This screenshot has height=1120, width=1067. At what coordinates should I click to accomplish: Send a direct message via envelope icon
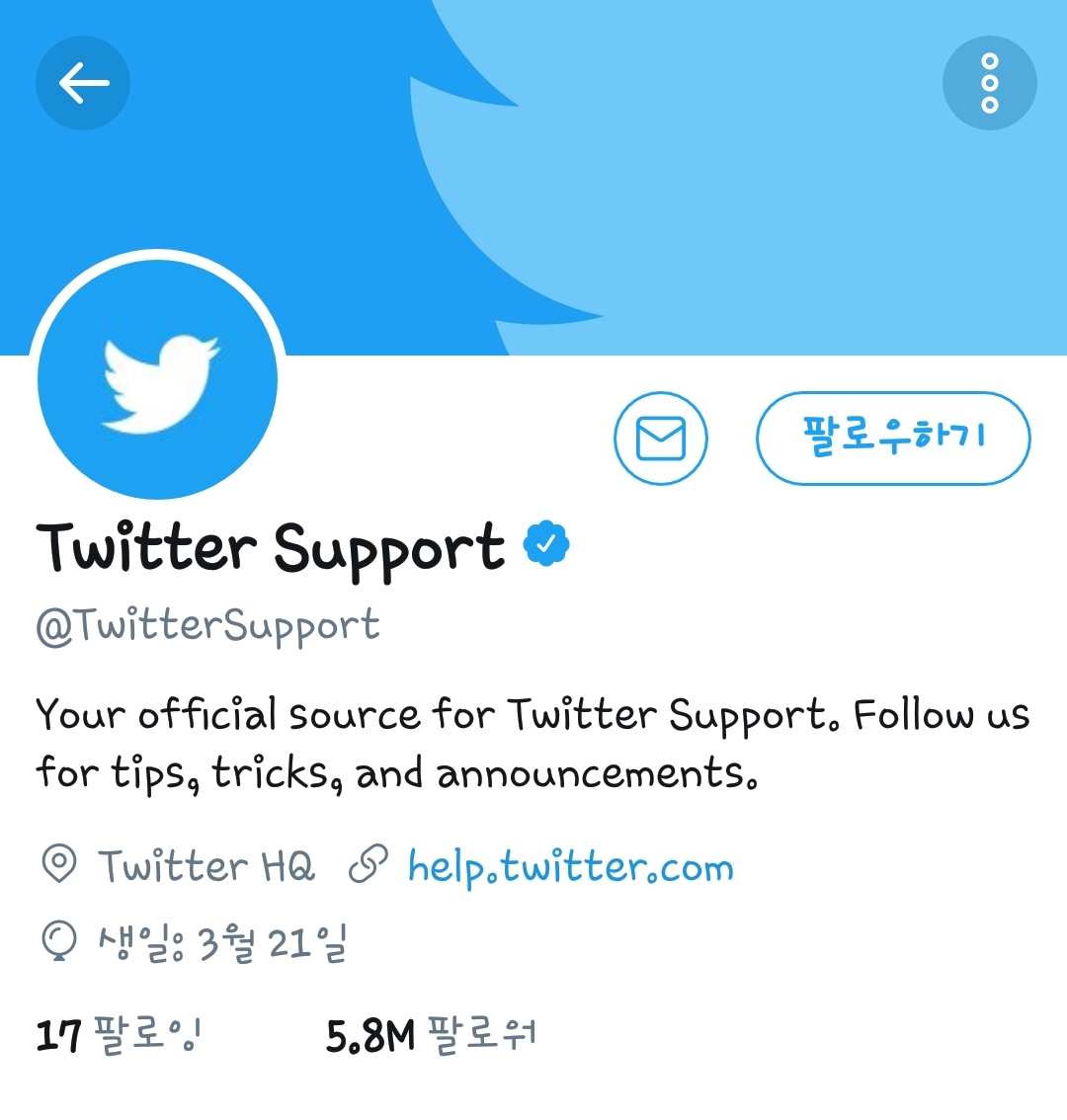click(660, 438)
